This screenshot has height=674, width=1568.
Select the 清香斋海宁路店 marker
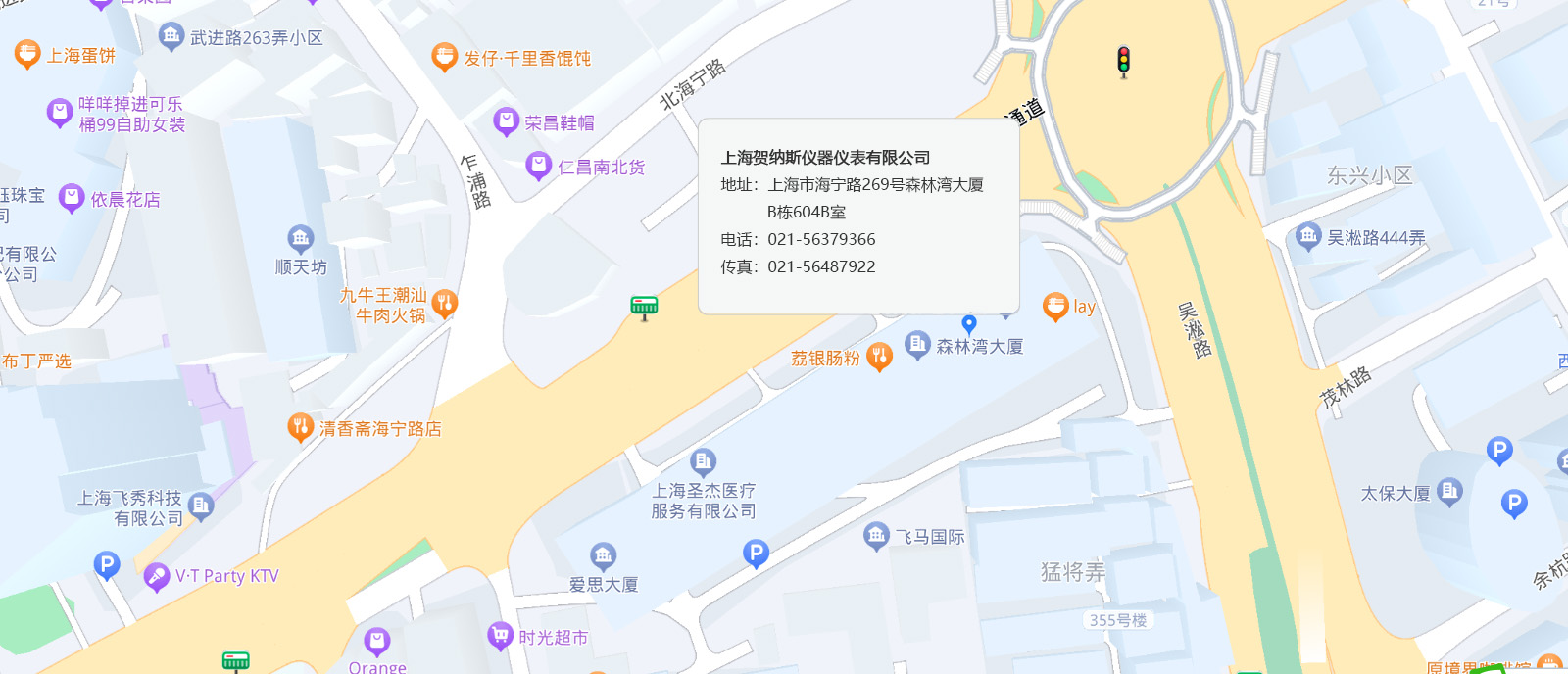coord(300,427)
